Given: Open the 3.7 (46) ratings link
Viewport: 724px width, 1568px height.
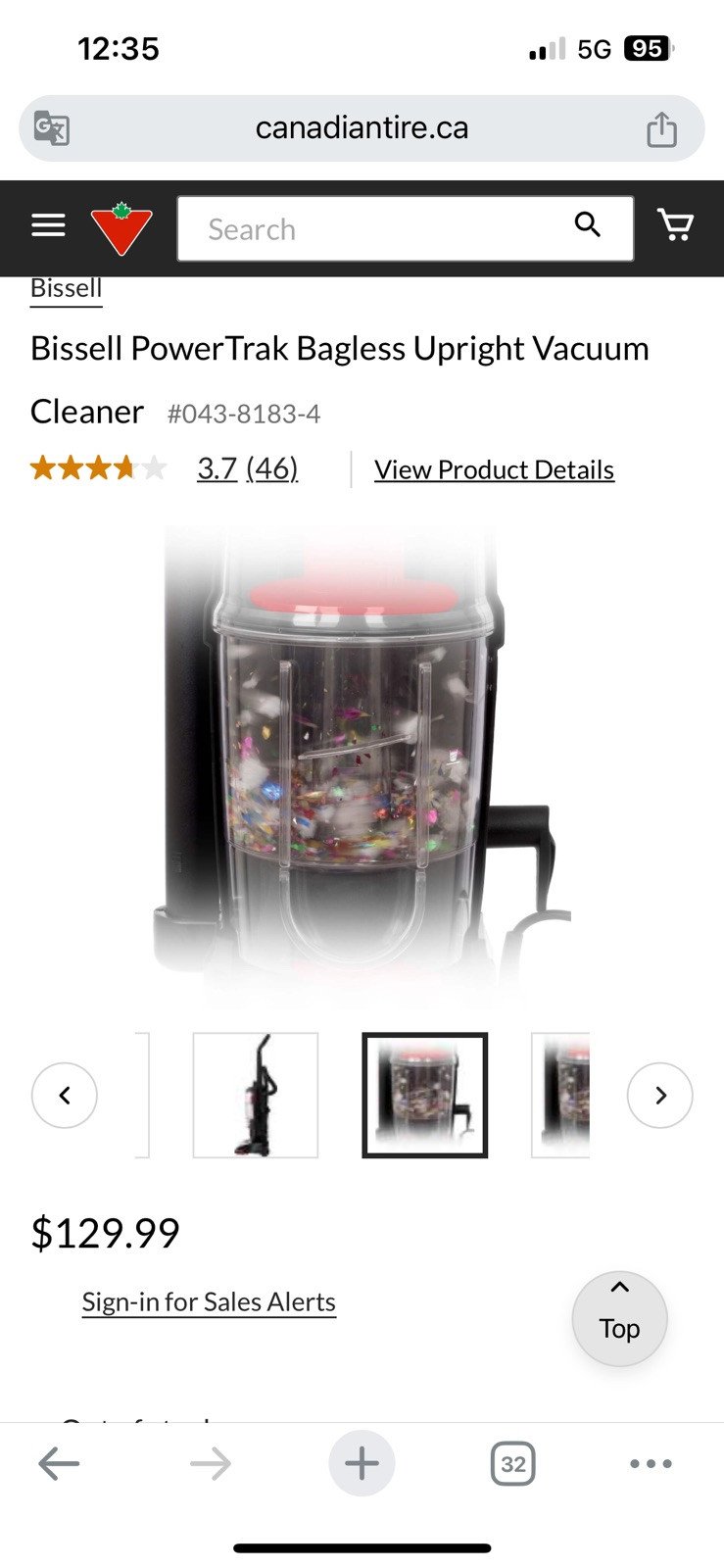Looking at the screenshot, I should [x=247, y=469].
